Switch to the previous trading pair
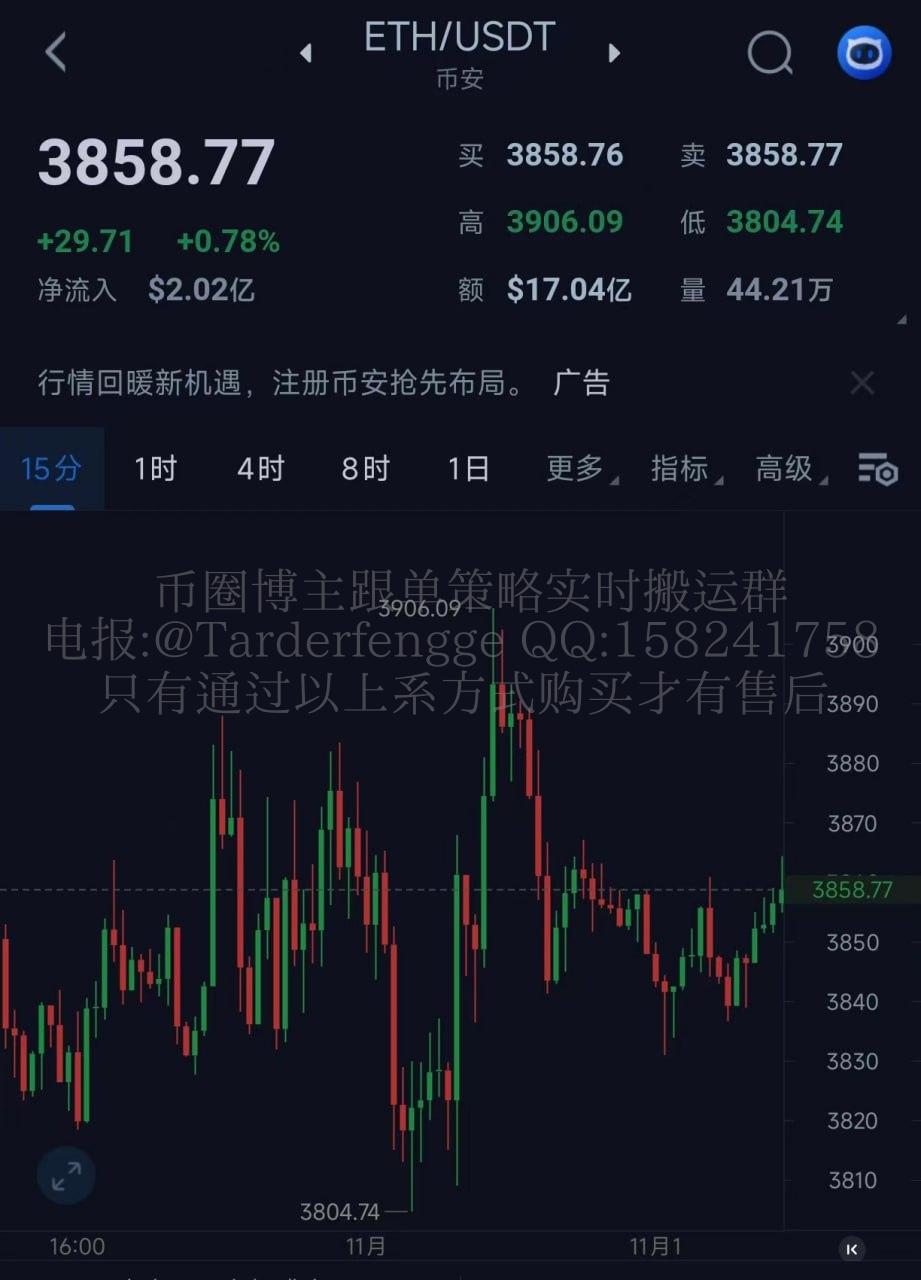 [x=306, y=53]
